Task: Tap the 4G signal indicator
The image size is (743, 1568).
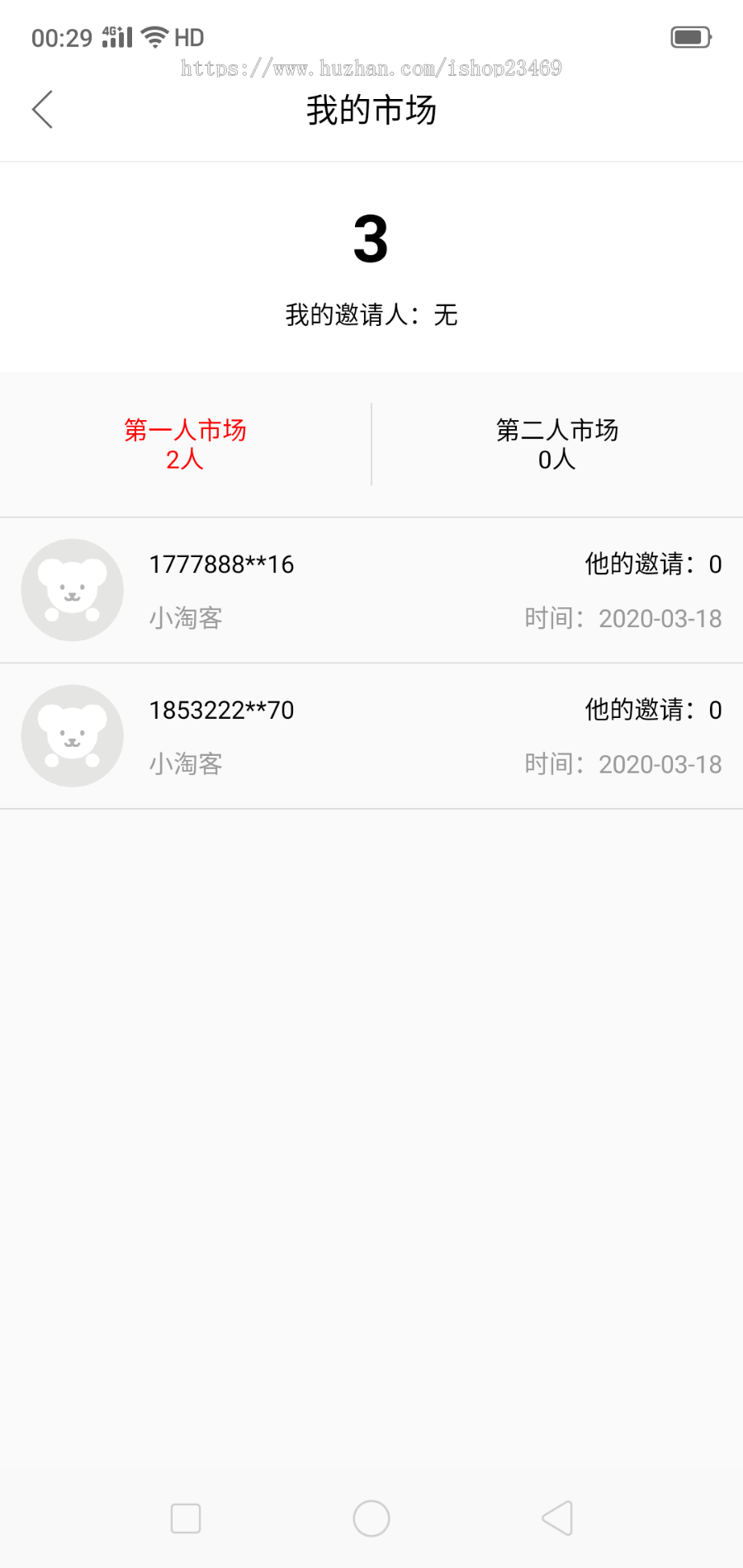Action: click(116, 35)
